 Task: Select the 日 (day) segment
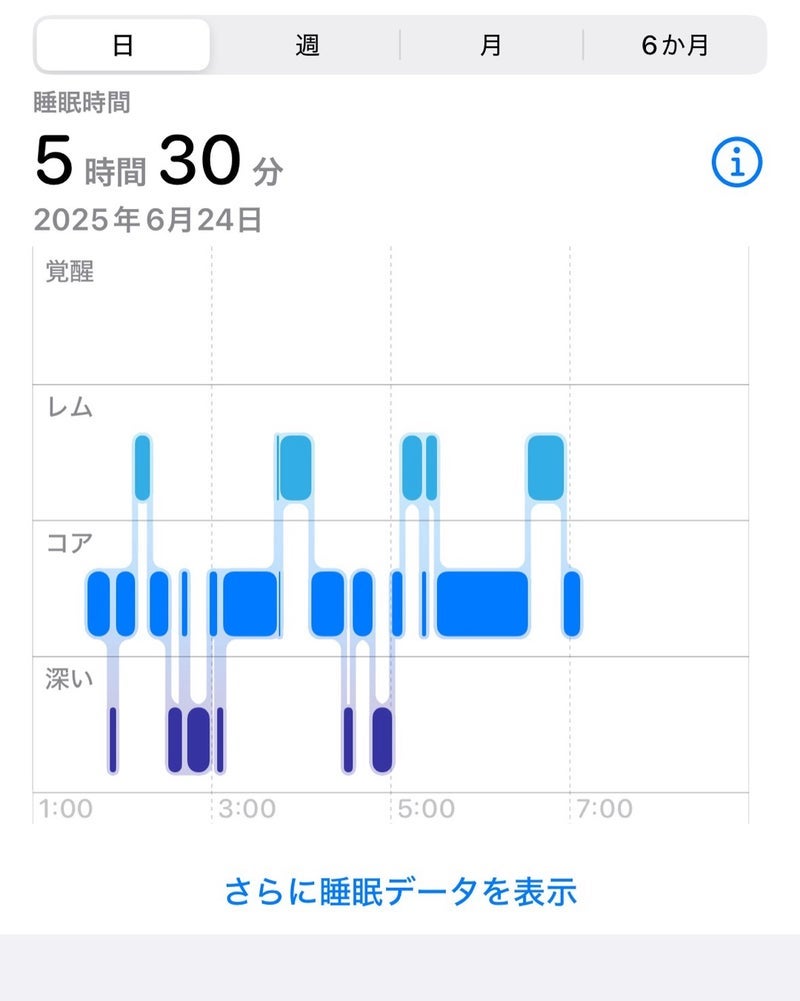click(122, 45)
